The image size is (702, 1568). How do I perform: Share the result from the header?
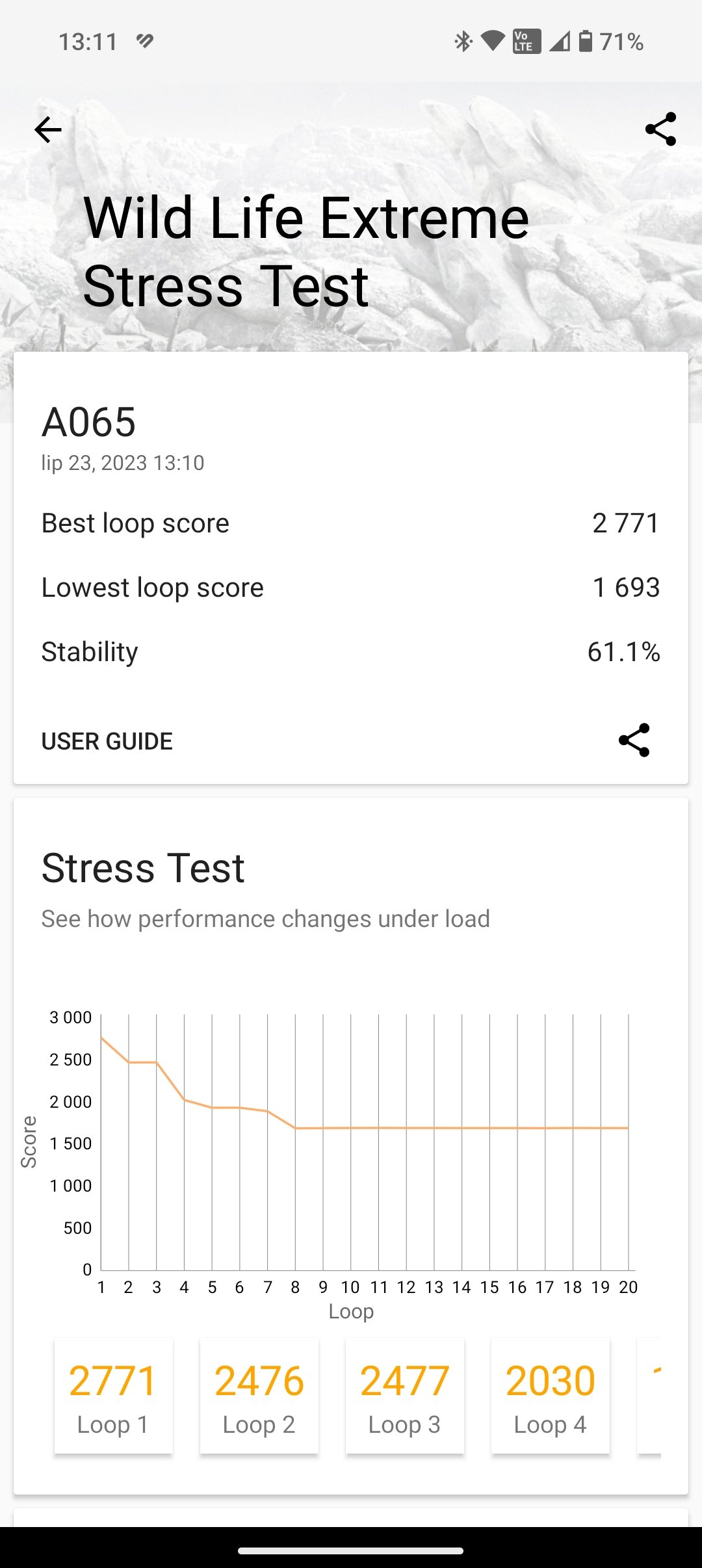click(661, 129)
